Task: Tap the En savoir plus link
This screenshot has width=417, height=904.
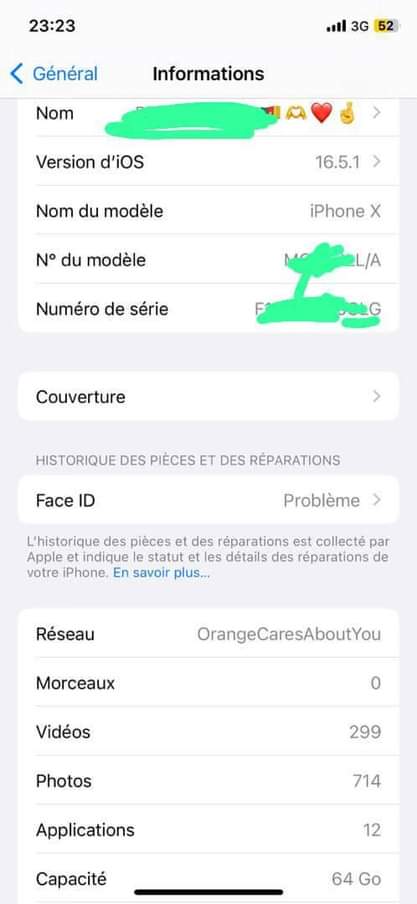Action: (161, 574)
